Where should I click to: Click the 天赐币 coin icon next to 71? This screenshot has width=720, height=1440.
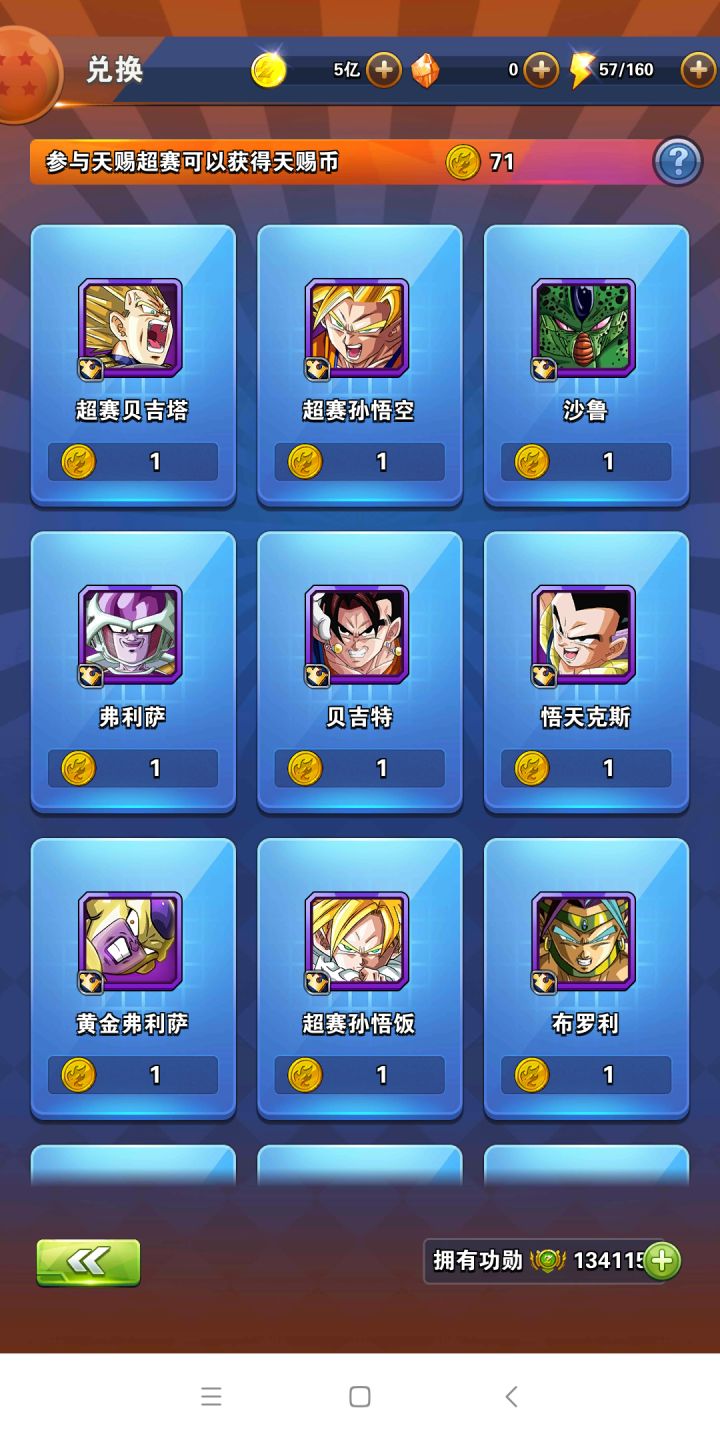click(x=461, y=163)
